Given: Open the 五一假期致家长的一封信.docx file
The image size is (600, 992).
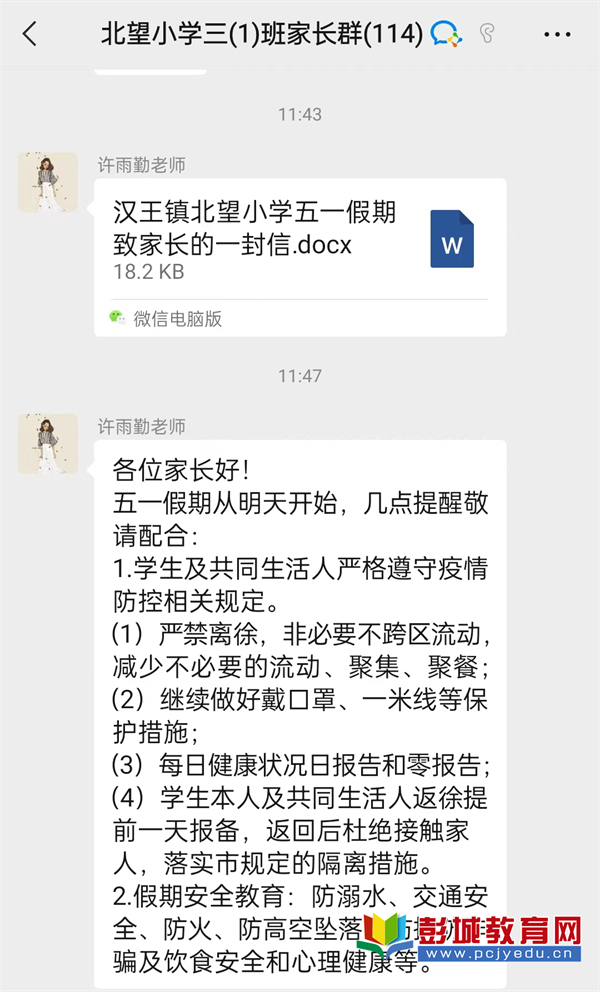Looking at the screenshot, I should point(300,240).
